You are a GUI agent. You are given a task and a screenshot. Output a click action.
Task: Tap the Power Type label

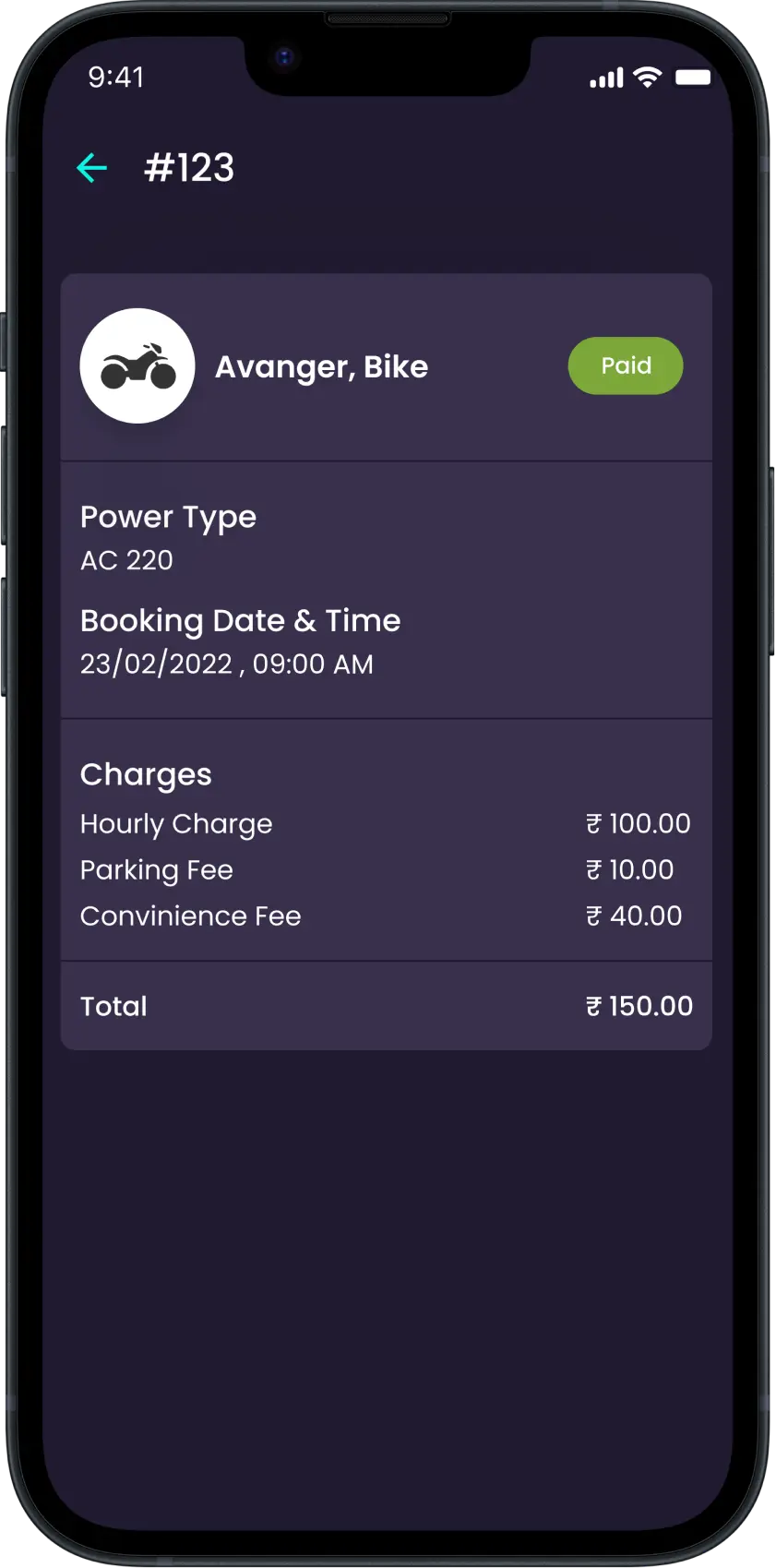coord(168,517)
